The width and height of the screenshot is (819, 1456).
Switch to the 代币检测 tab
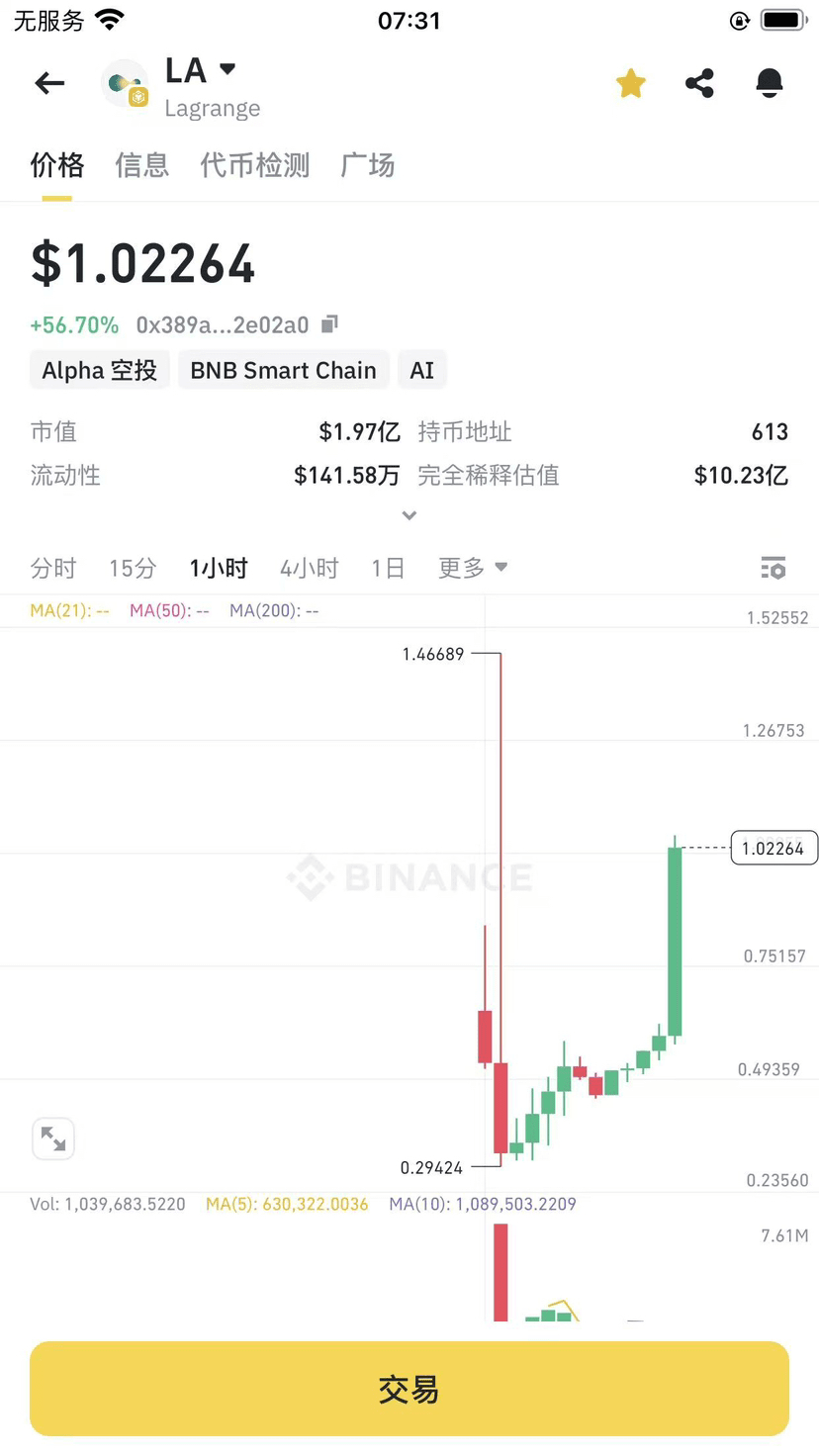tap(255, 165)
